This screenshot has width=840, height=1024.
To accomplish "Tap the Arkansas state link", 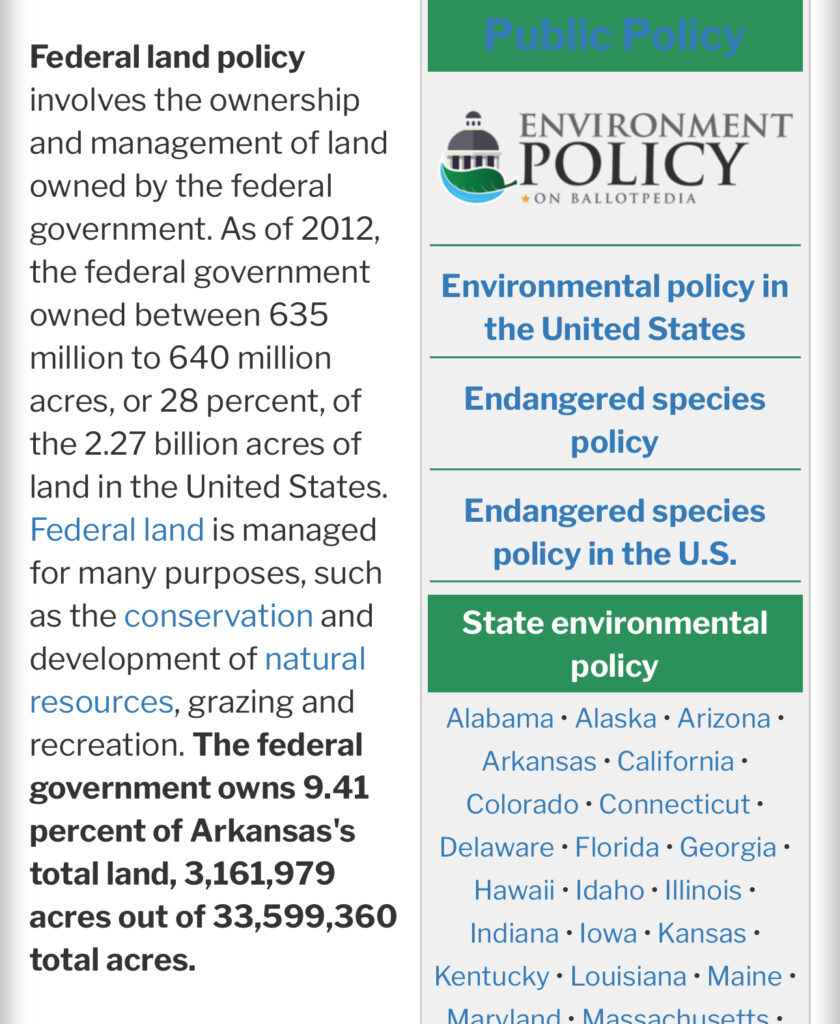I will pyautogui.click(x=539, y=761).
